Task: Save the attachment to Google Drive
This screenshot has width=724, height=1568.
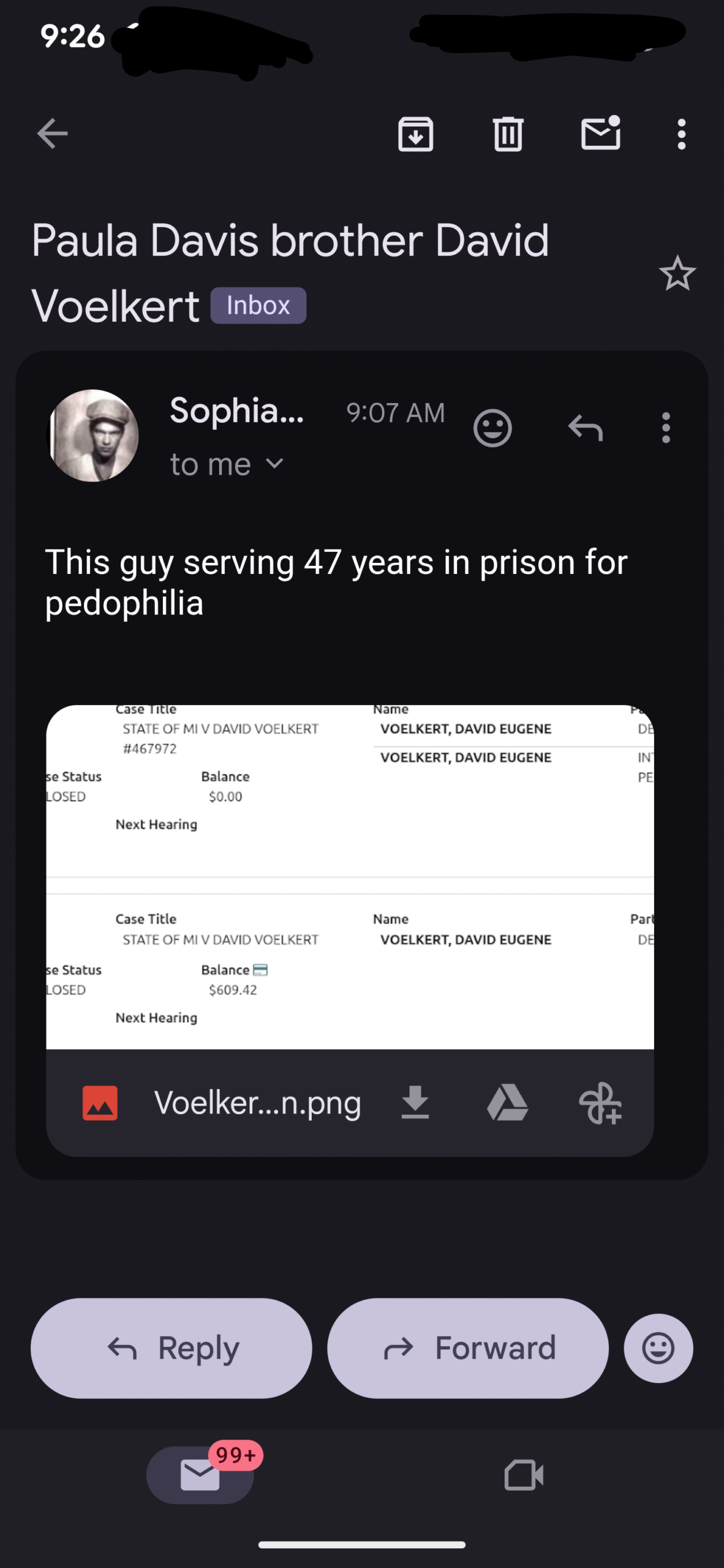Action: [x=507, y=1103]
